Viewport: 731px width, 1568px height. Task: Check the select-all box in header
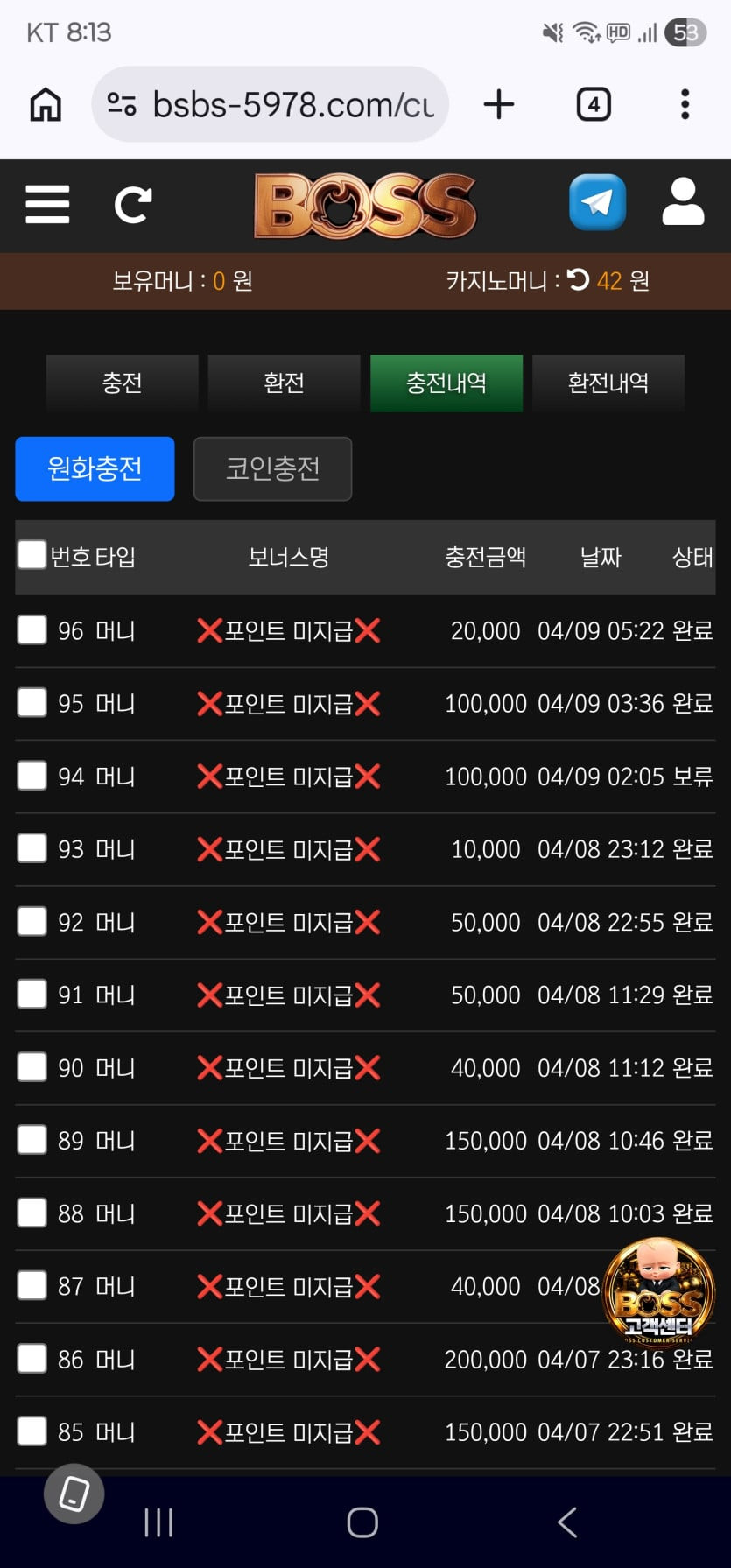(x=32, y=554)
